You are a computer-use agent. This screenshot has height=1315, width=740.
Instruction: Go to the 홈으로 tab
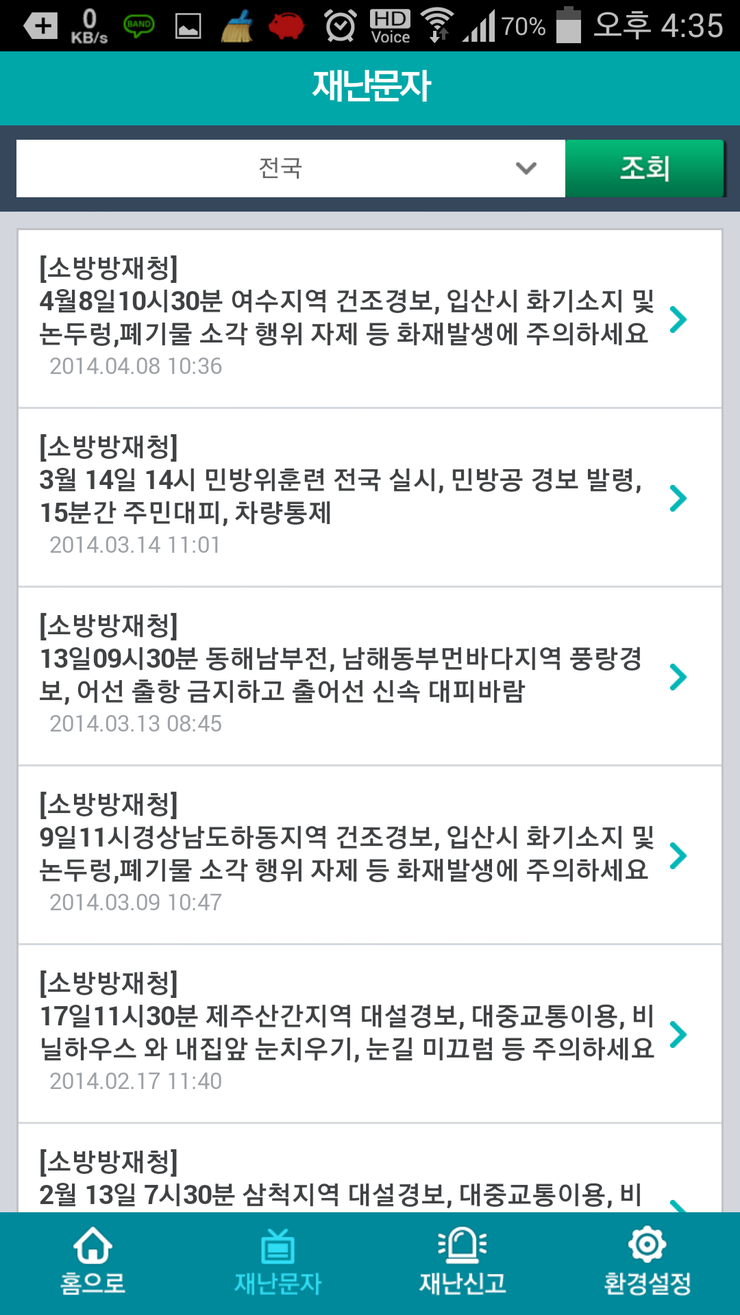[x=92, y=1263]
